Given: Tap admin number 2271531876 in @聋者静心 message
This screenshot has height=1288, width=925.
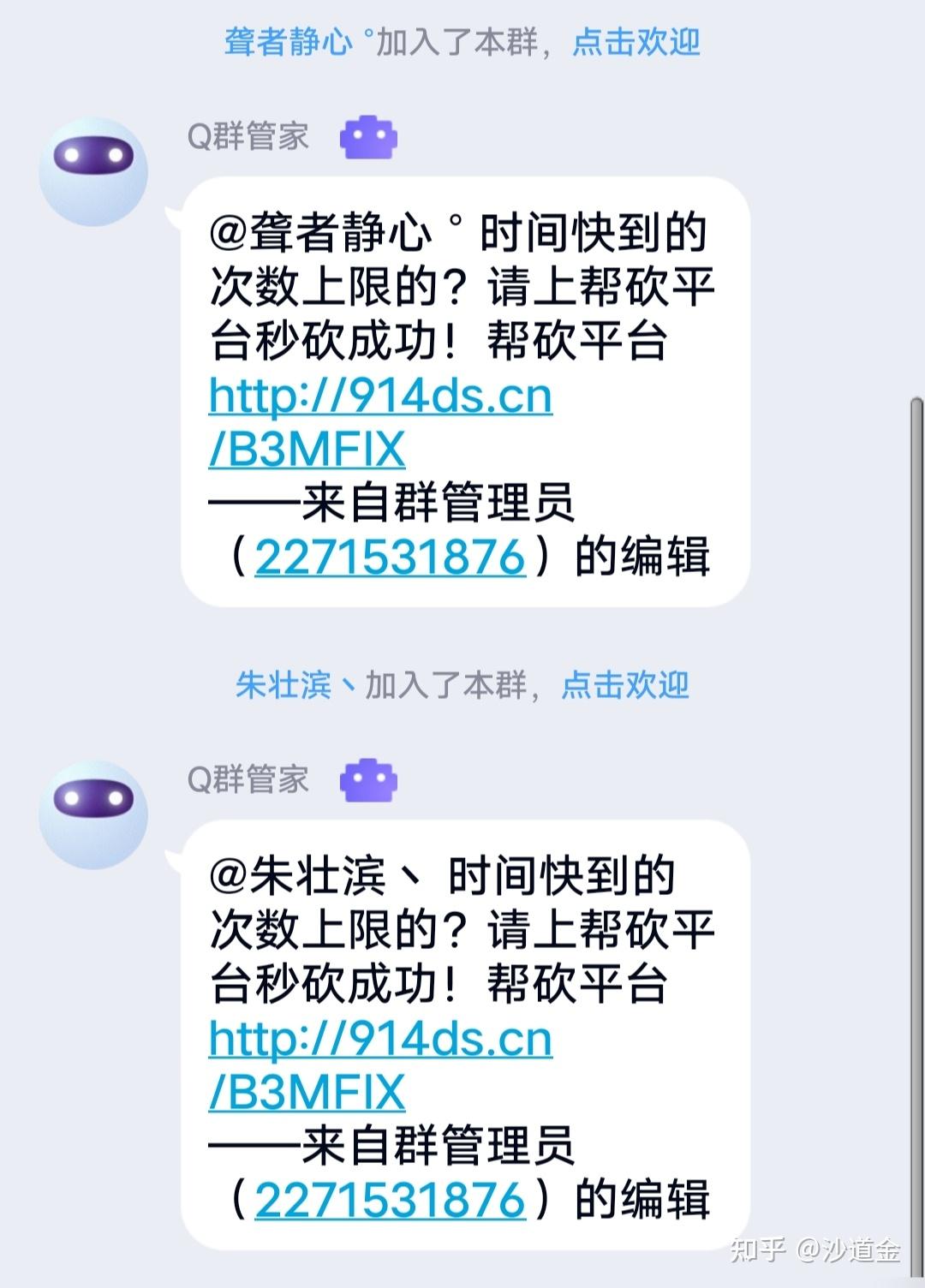Looking at the screenshot, I should coord(390,557).
